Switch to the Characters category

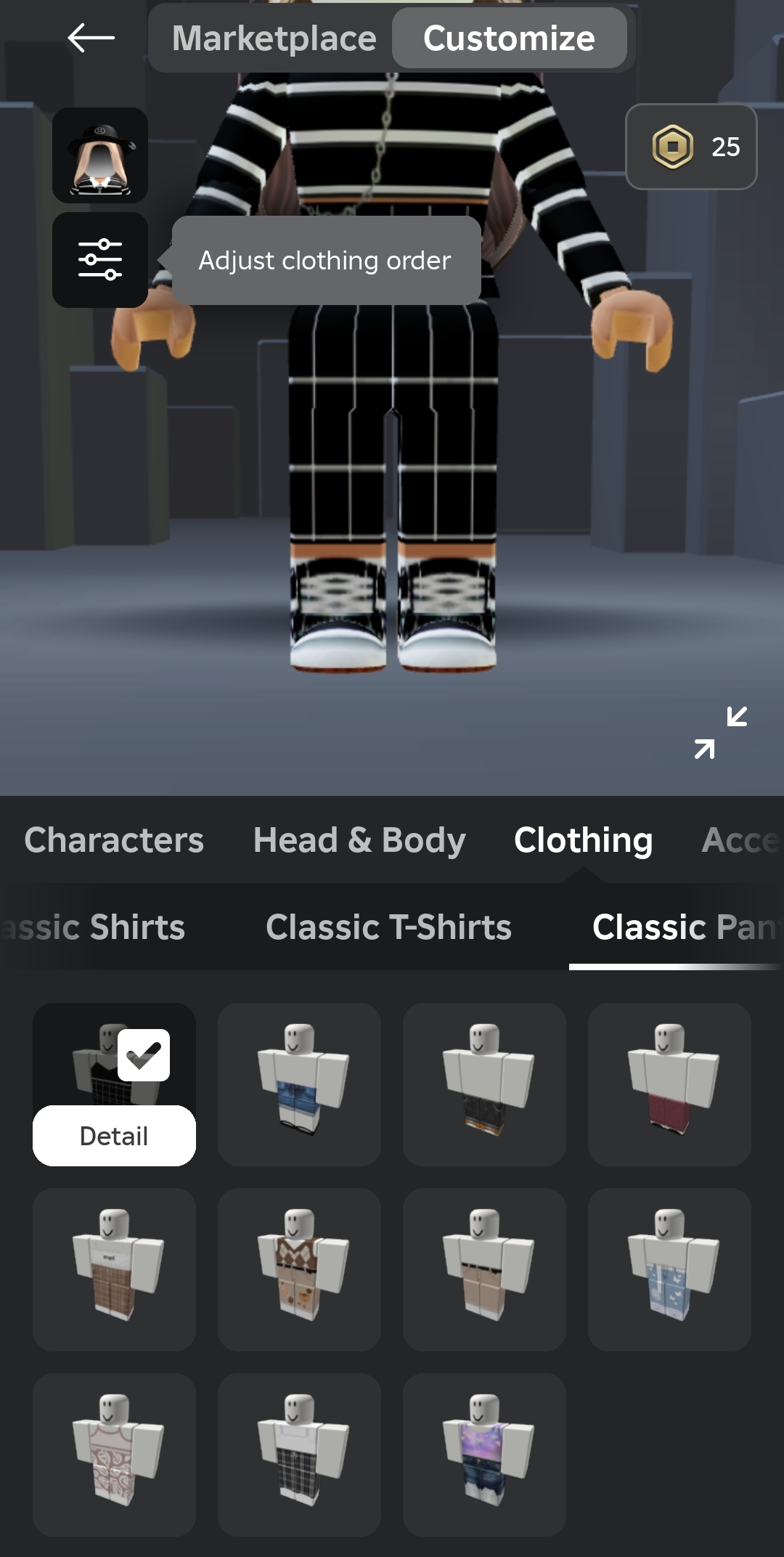114,840
